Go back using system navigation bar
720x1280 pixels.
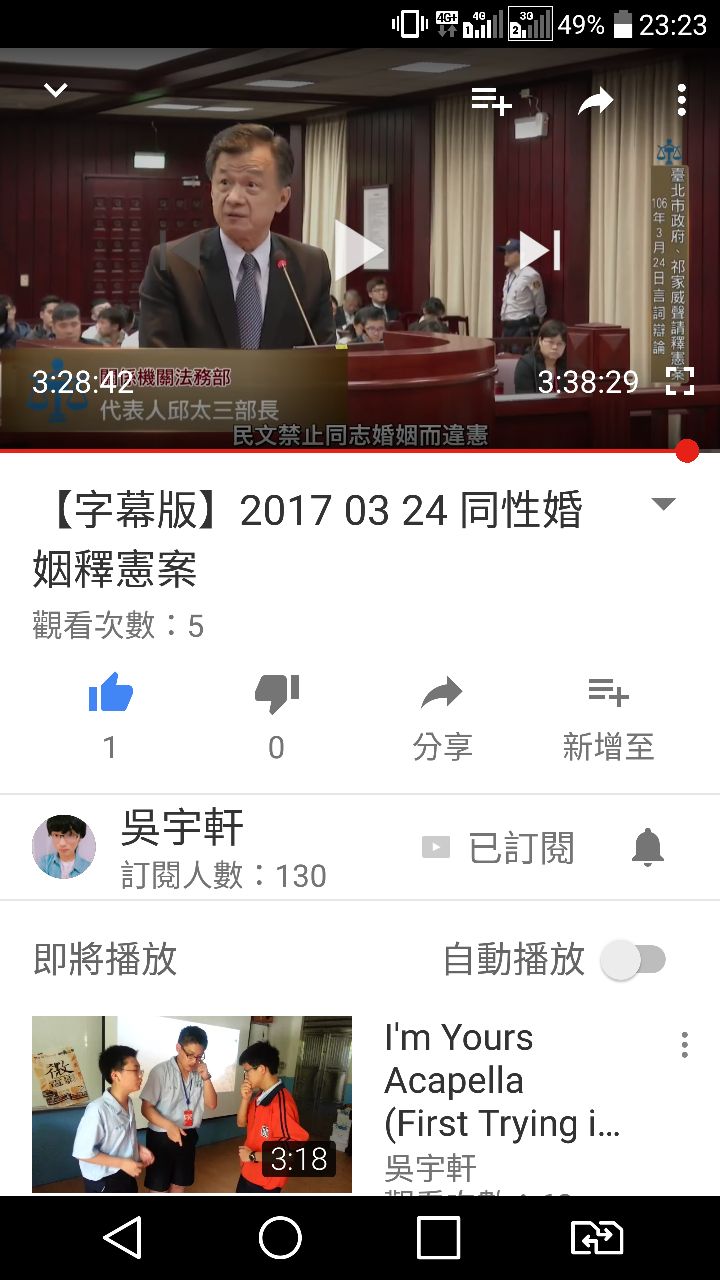point(123,1238)
